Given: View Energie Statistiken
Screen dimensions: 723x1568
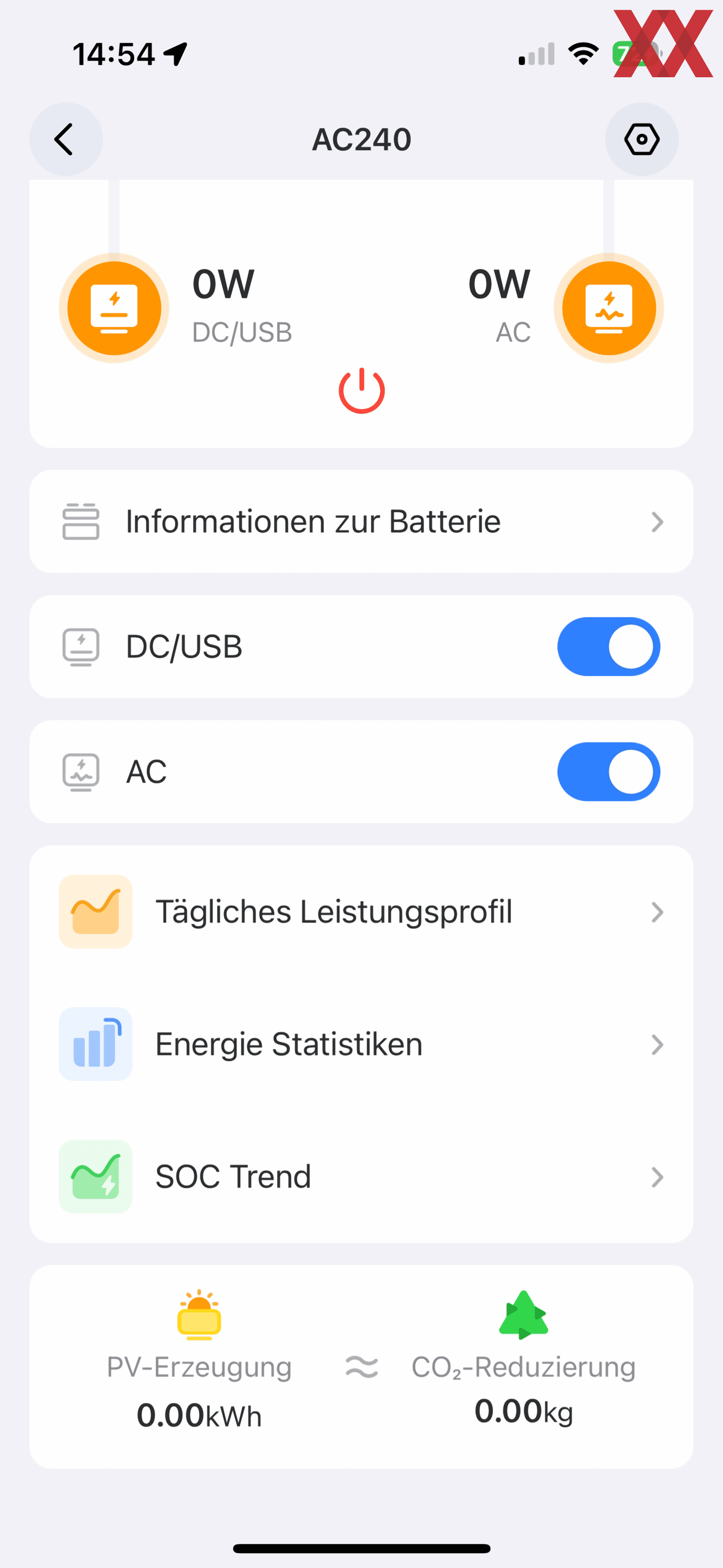Looking at the screenshot, I should tap(361, 1045).
